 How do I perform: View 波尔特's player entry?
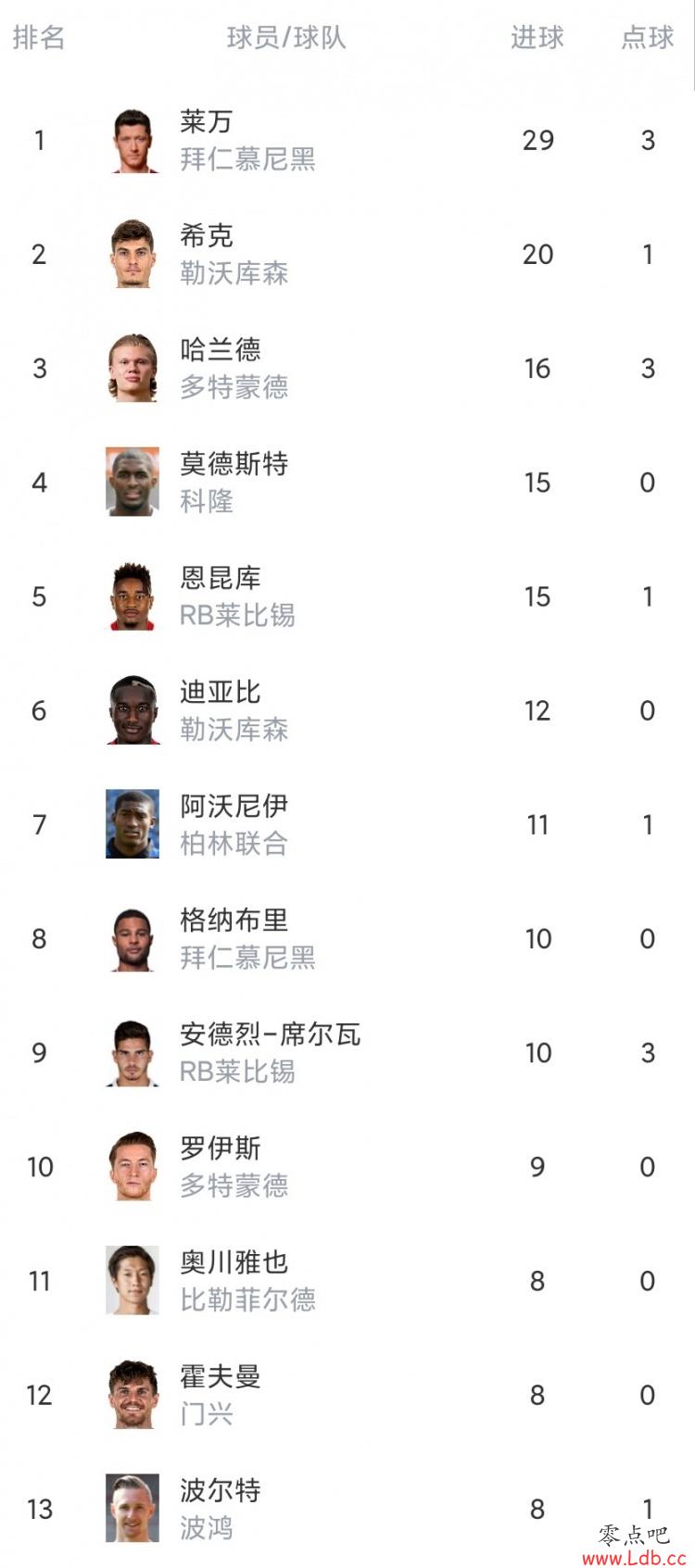[x=347, y=1508]
